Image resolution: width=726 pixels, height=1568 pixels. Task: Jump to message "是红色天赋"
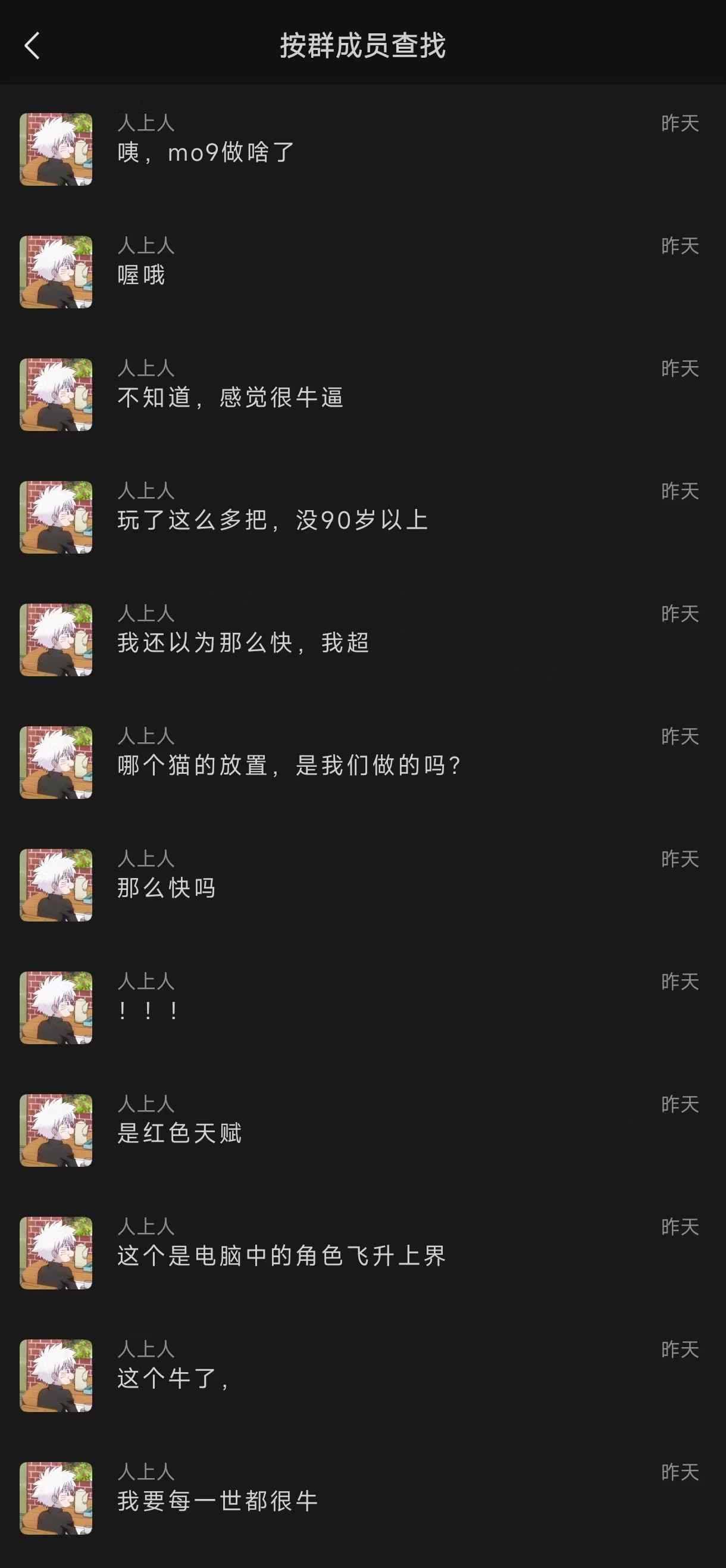click(362, 1130)
